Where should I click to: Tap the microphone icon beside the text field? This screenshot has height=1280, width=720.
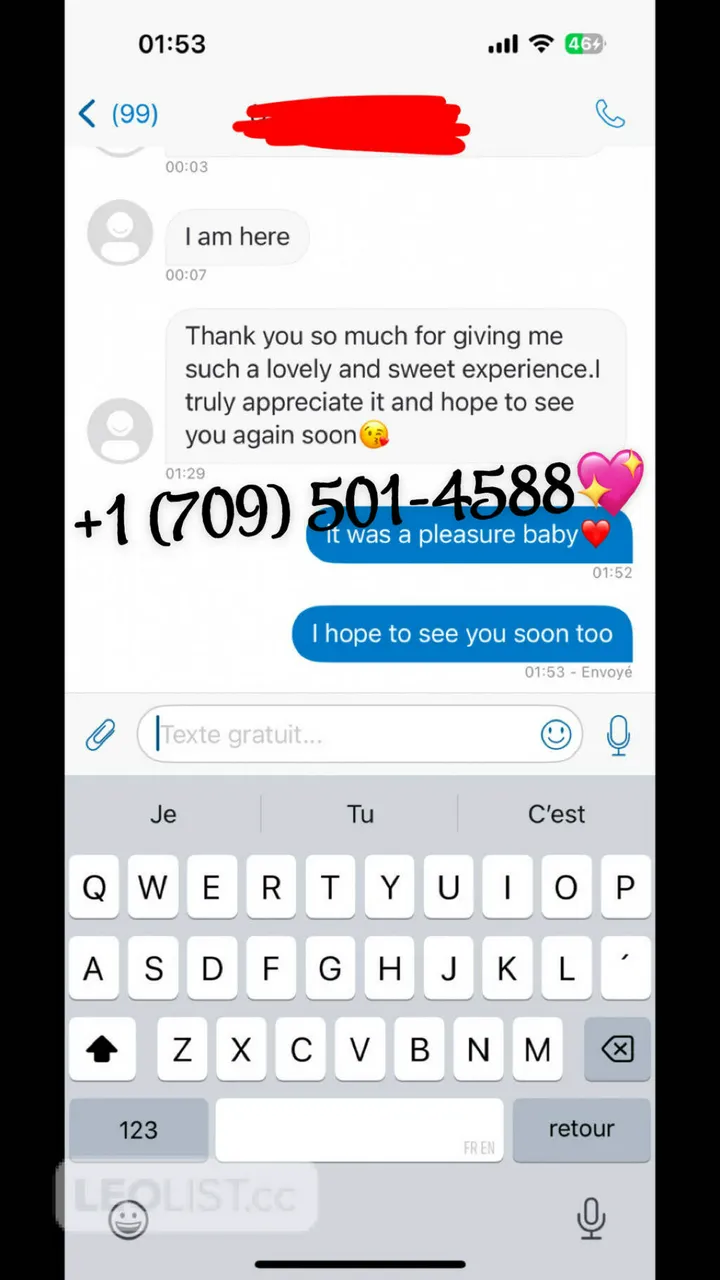pos(618,734)
